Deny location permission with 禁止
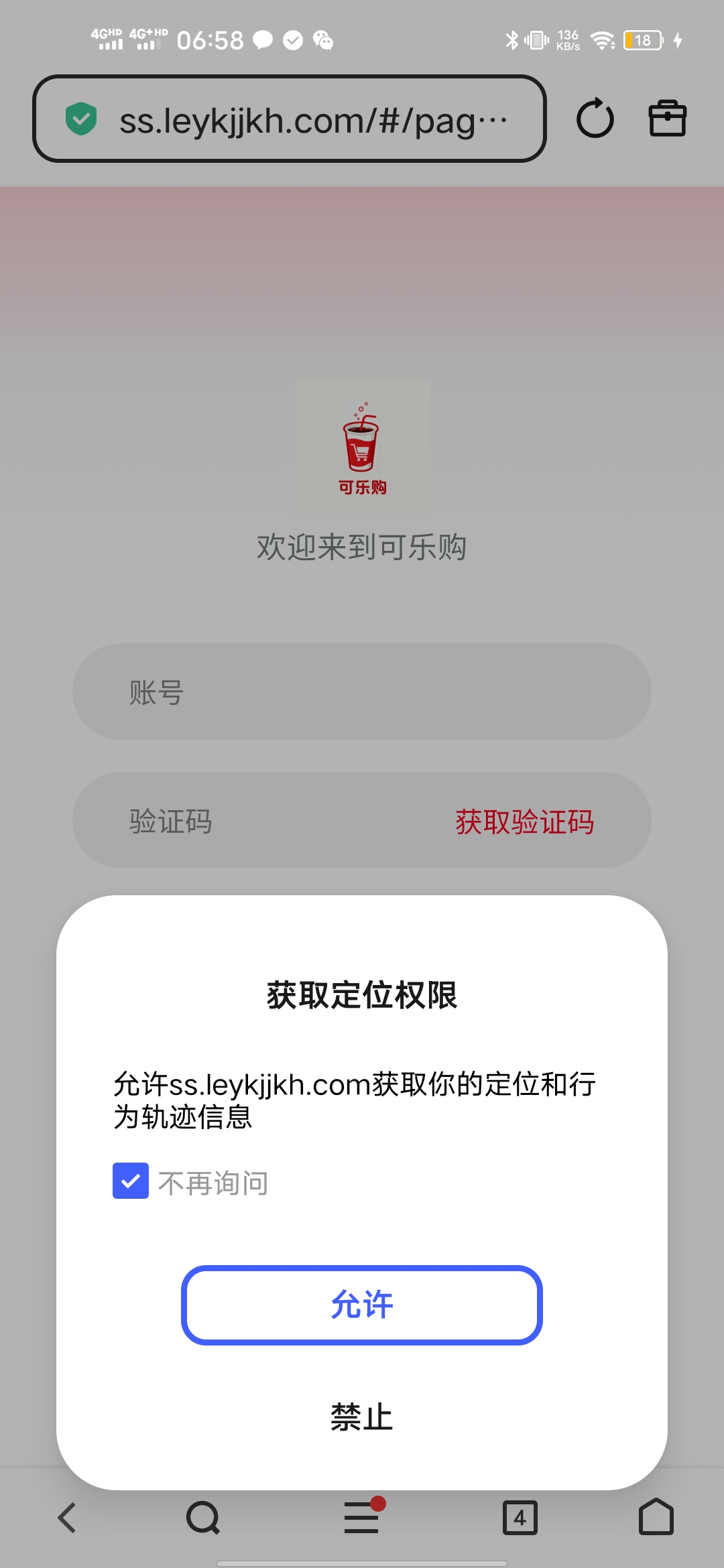724x1568 pixels. click(x=361, y=1417)
